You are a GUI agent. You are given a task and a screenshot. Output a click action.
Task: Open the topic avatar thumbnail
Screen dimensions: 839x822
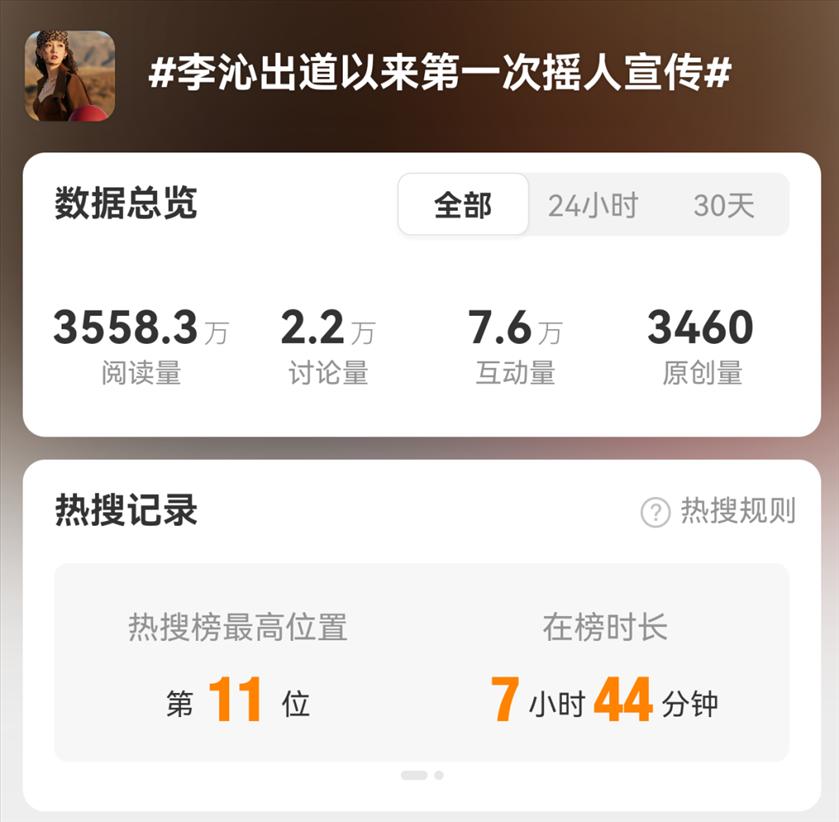coord(69,77)
